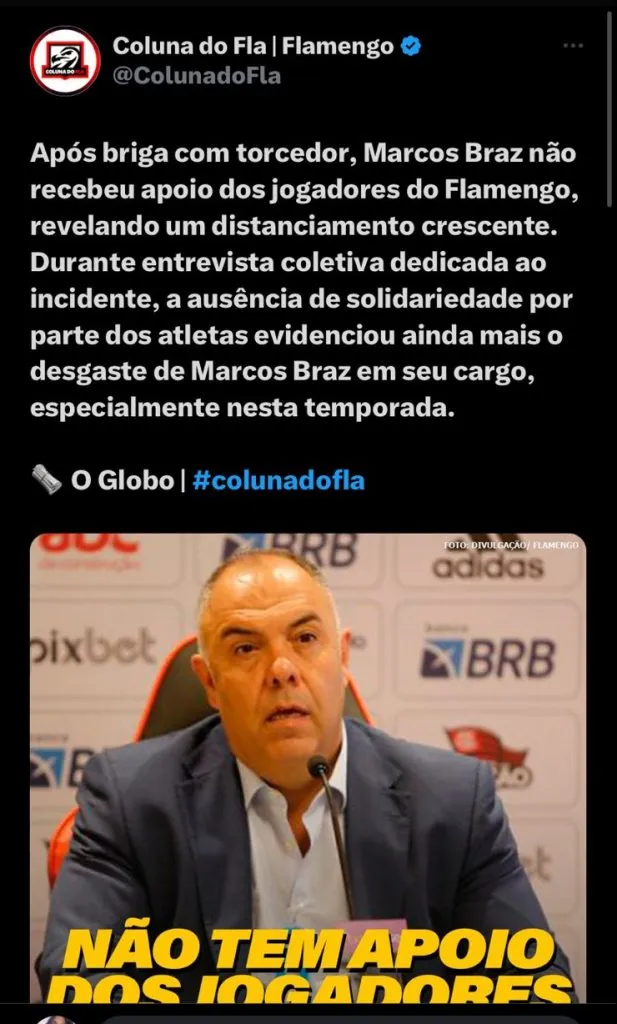The width and height of the screenshot is (617, 1024).
Task: Open the Coluna do Fla | Flamengo account name
Action: [253, 46]
